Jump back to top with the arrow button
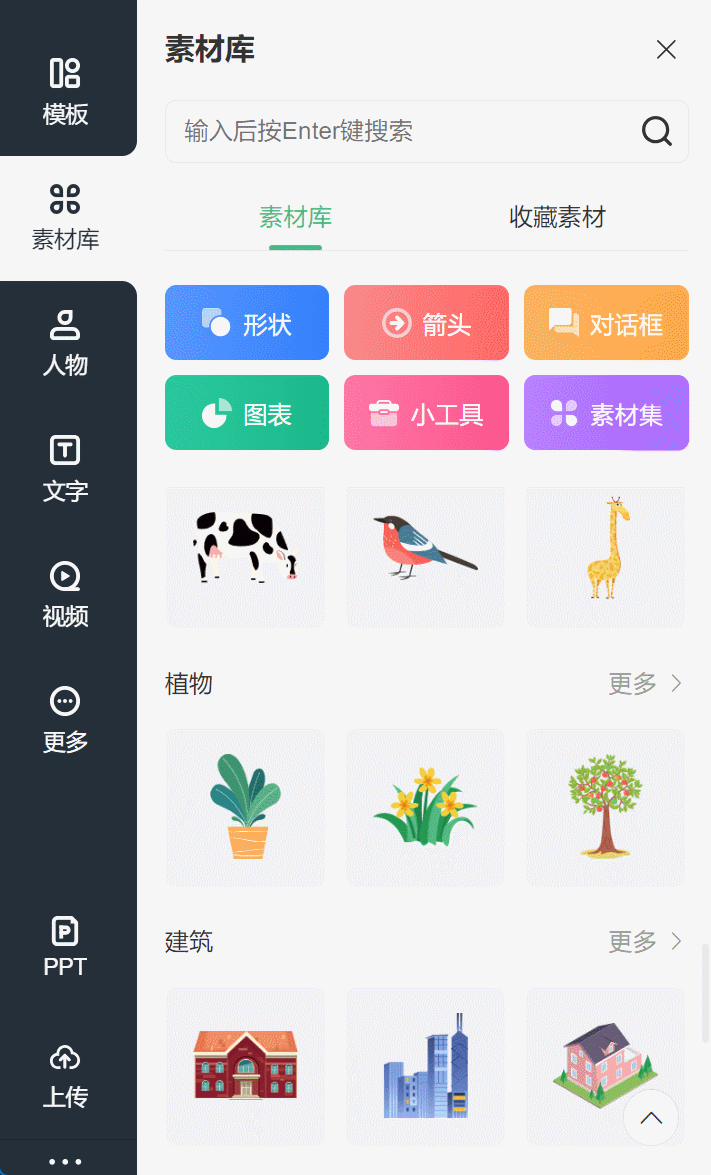Image resolution: width=711 pixels, height=1175 pixels. tap(651, 1117)
